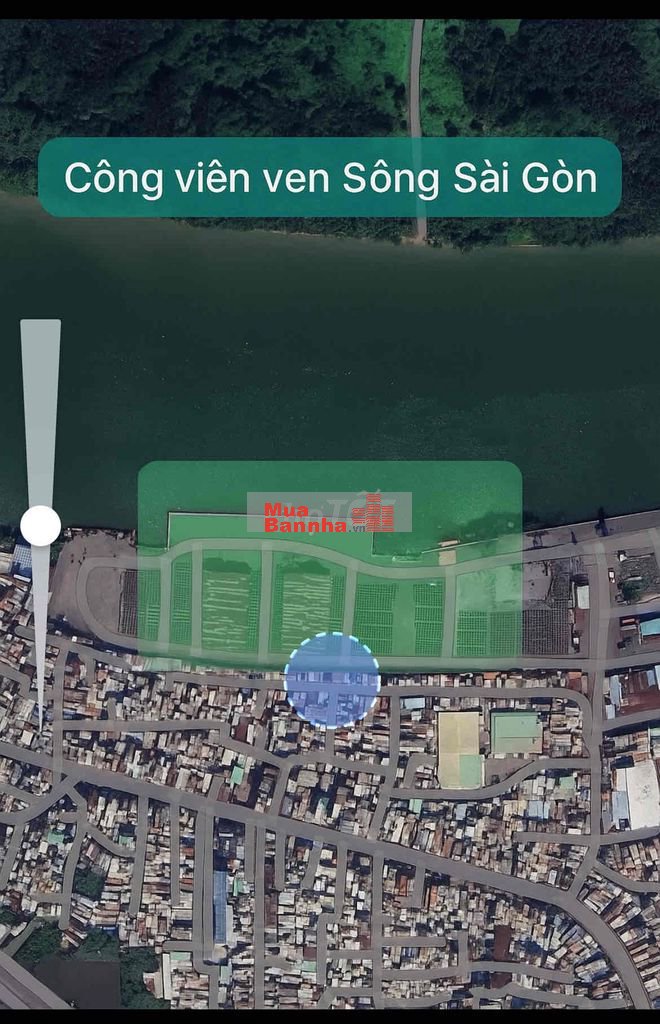Tap the white handle of the vertical overlay slider

pyautogui.click(x=41, y=525)
